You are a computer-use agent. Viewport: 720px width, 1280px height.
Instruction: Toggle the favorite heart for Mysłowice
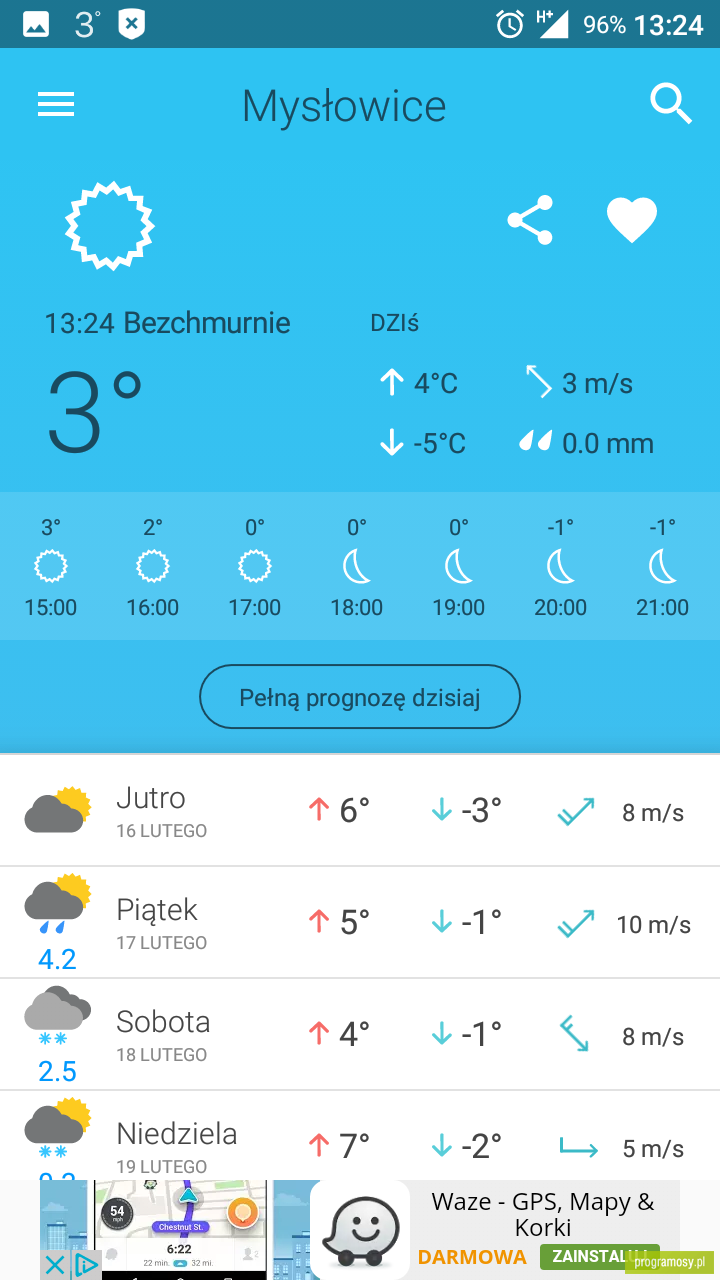[632, 220]
